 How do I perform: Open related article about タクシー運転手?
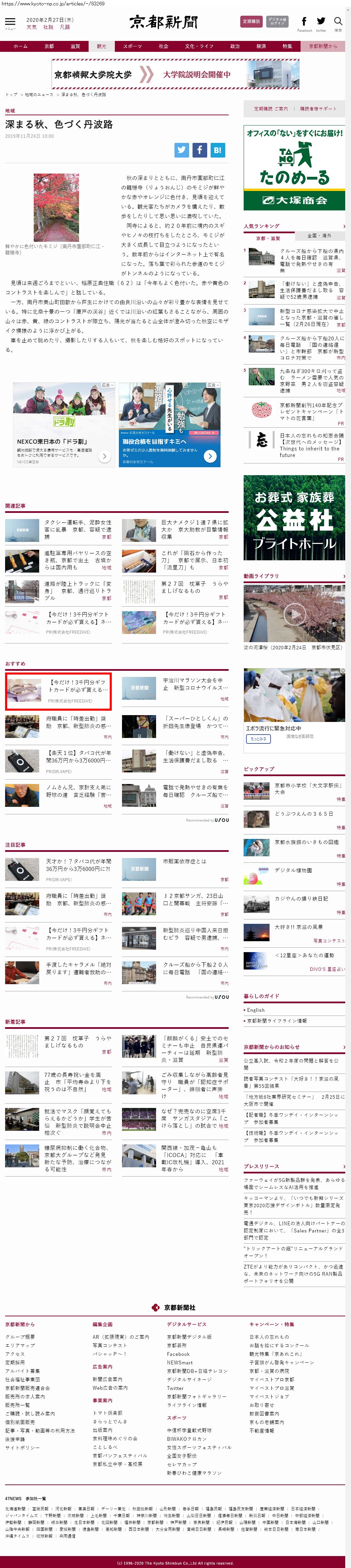[x=77, y=526]
